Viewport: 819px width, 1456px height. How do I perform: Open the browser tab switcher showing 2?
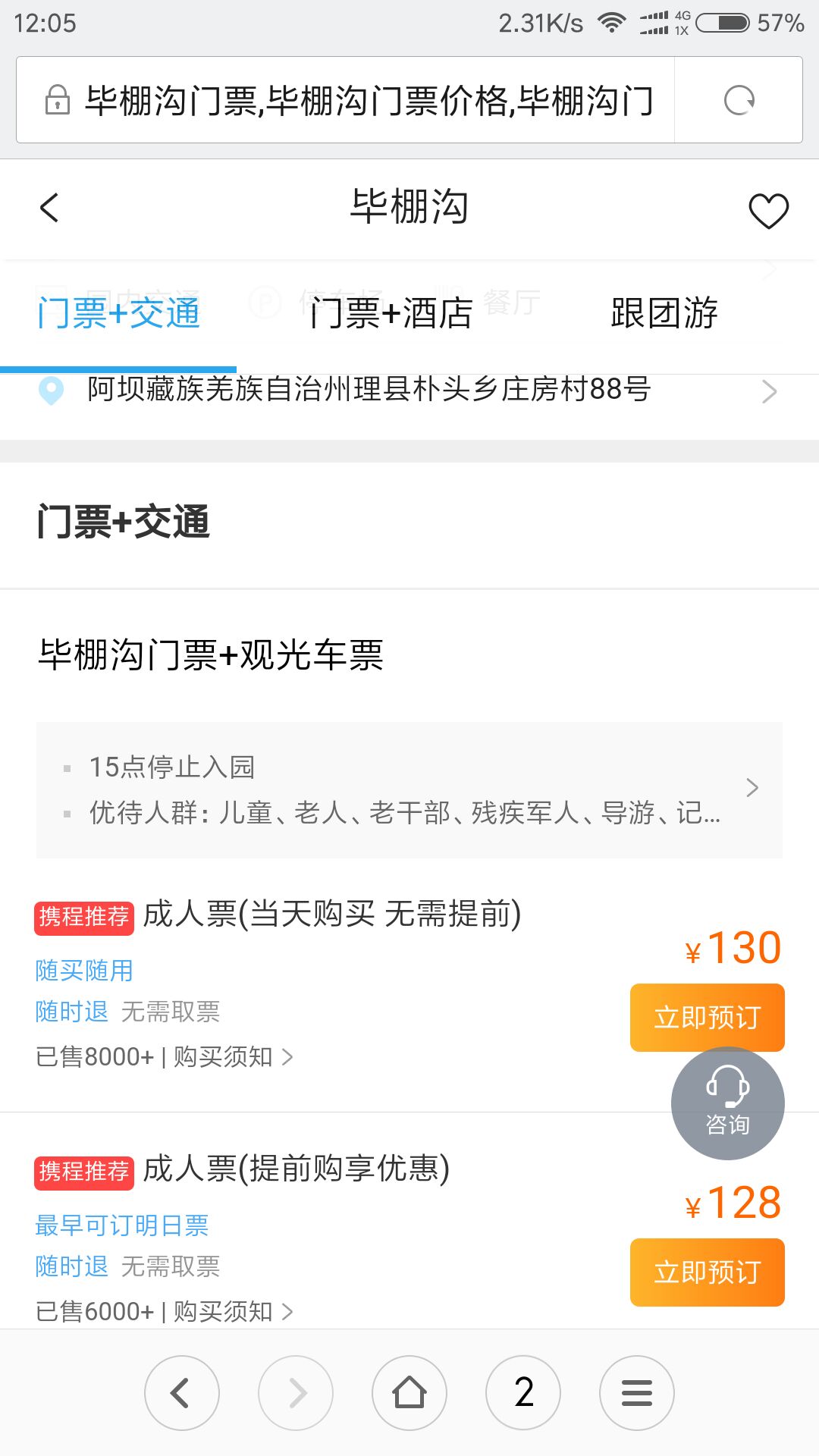(523, 1393)
